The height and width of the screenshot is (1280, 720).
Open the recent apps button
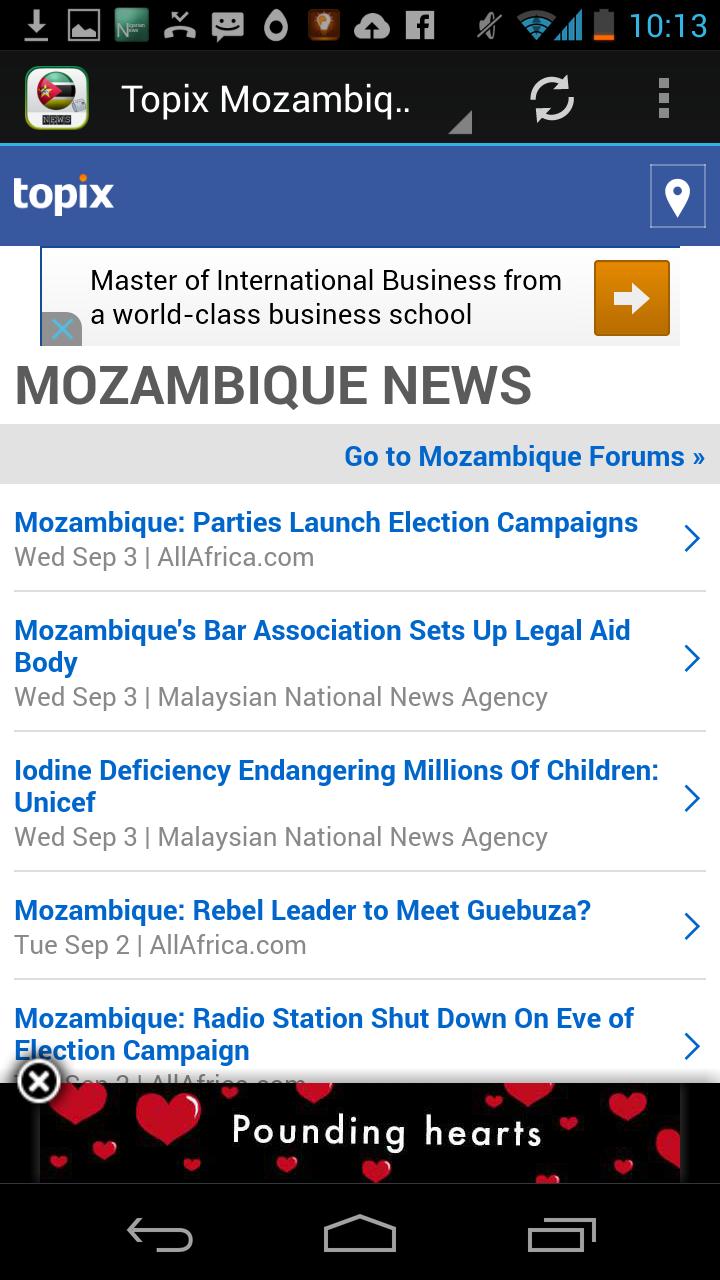click(x=560, y=1234)
